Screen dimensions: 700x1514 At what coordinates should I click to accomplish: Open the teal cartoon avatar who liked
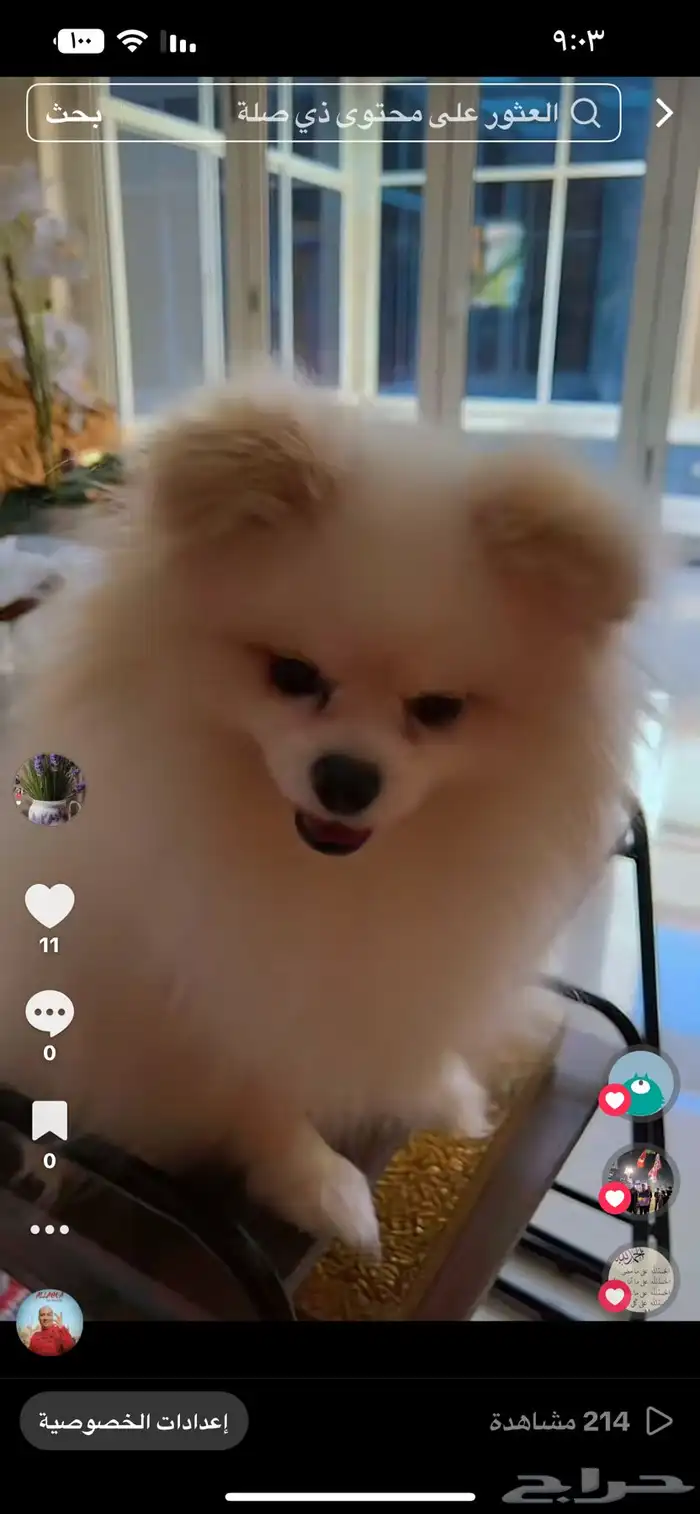642,1082
